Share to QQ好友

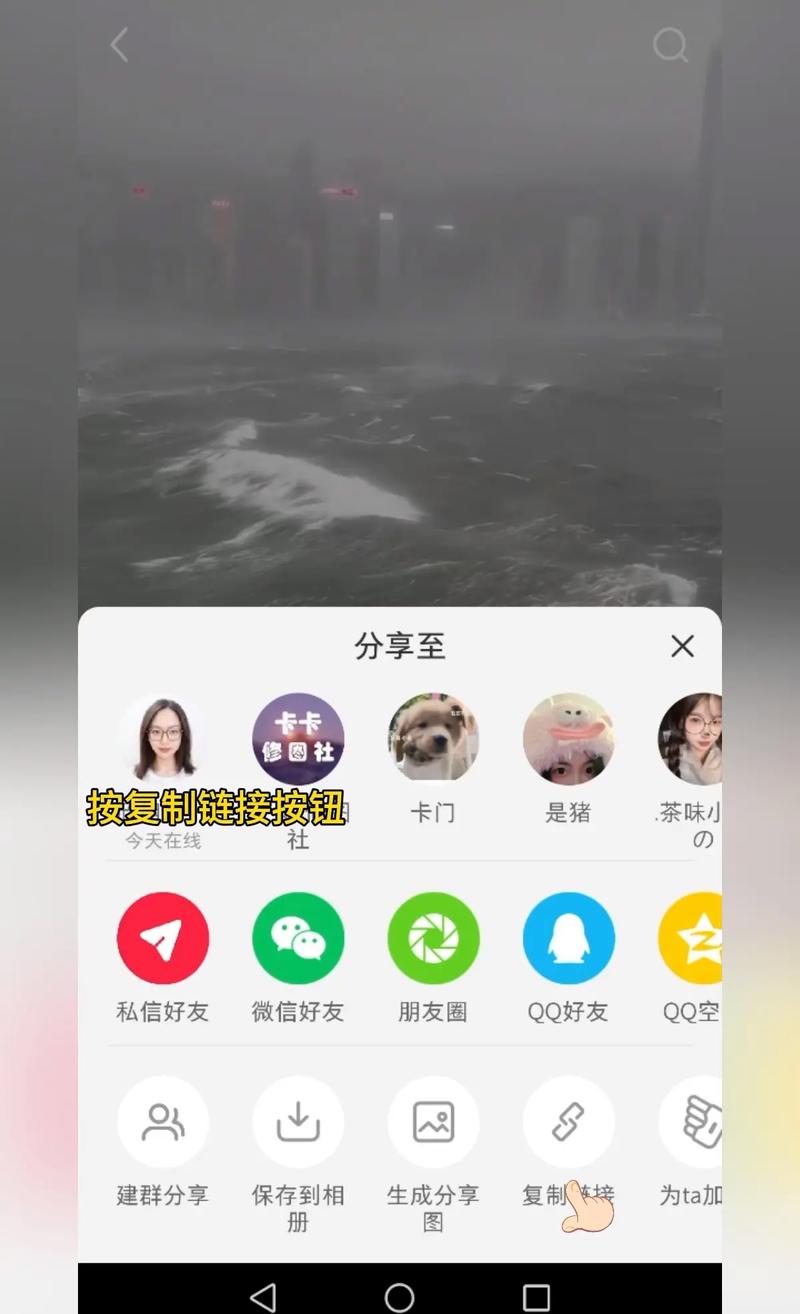pyautogui.click(x=568, y=938)
